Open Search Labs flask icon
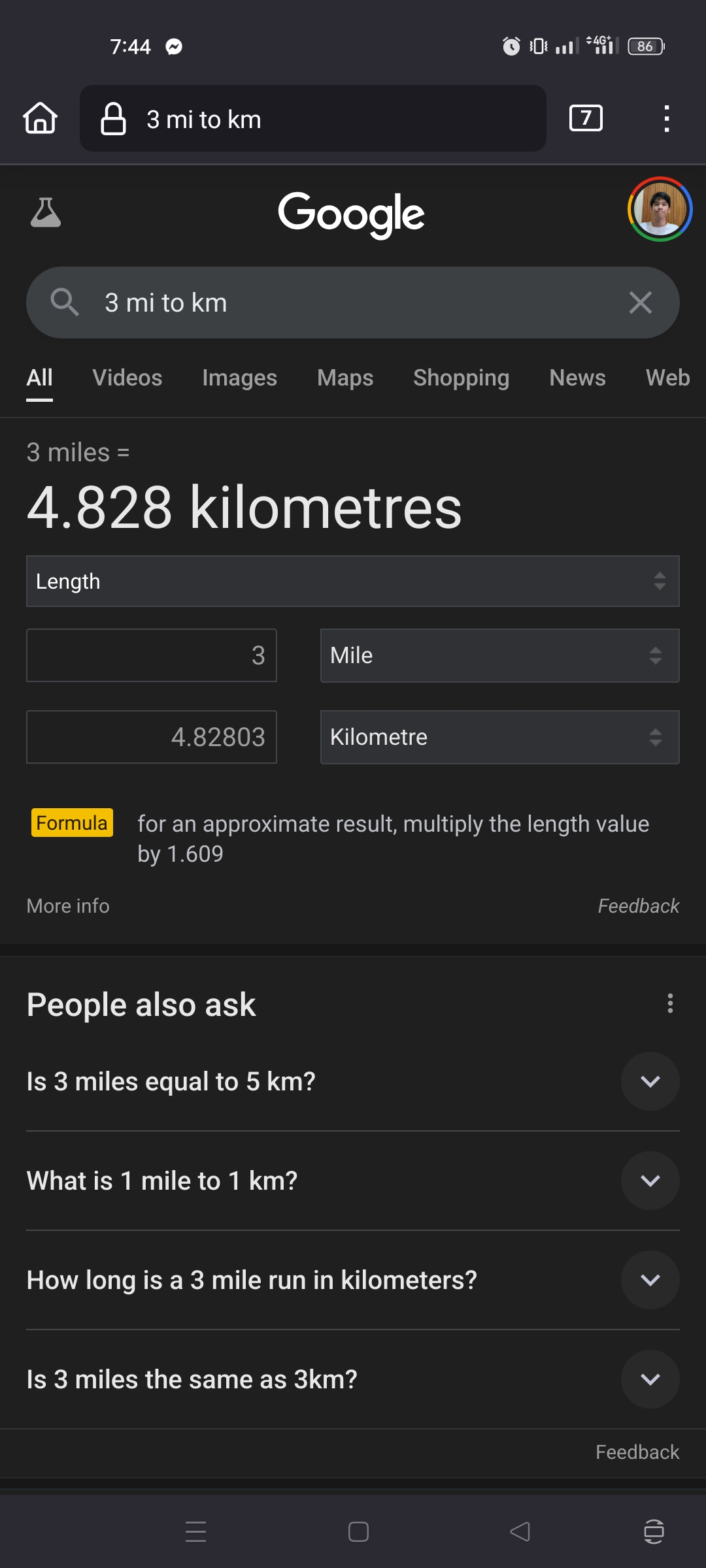This screenshot has height=1568, width=706. tap(46, 212)
